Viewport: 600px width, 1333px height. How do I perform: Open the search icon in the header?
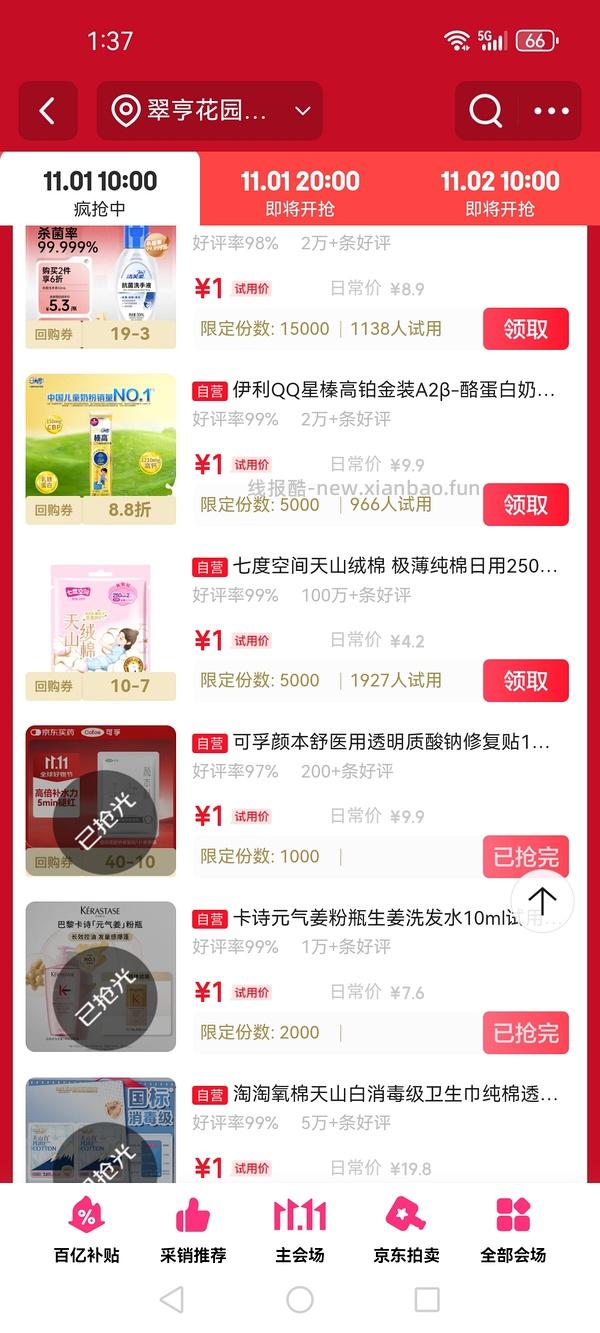tap(486, 111)
